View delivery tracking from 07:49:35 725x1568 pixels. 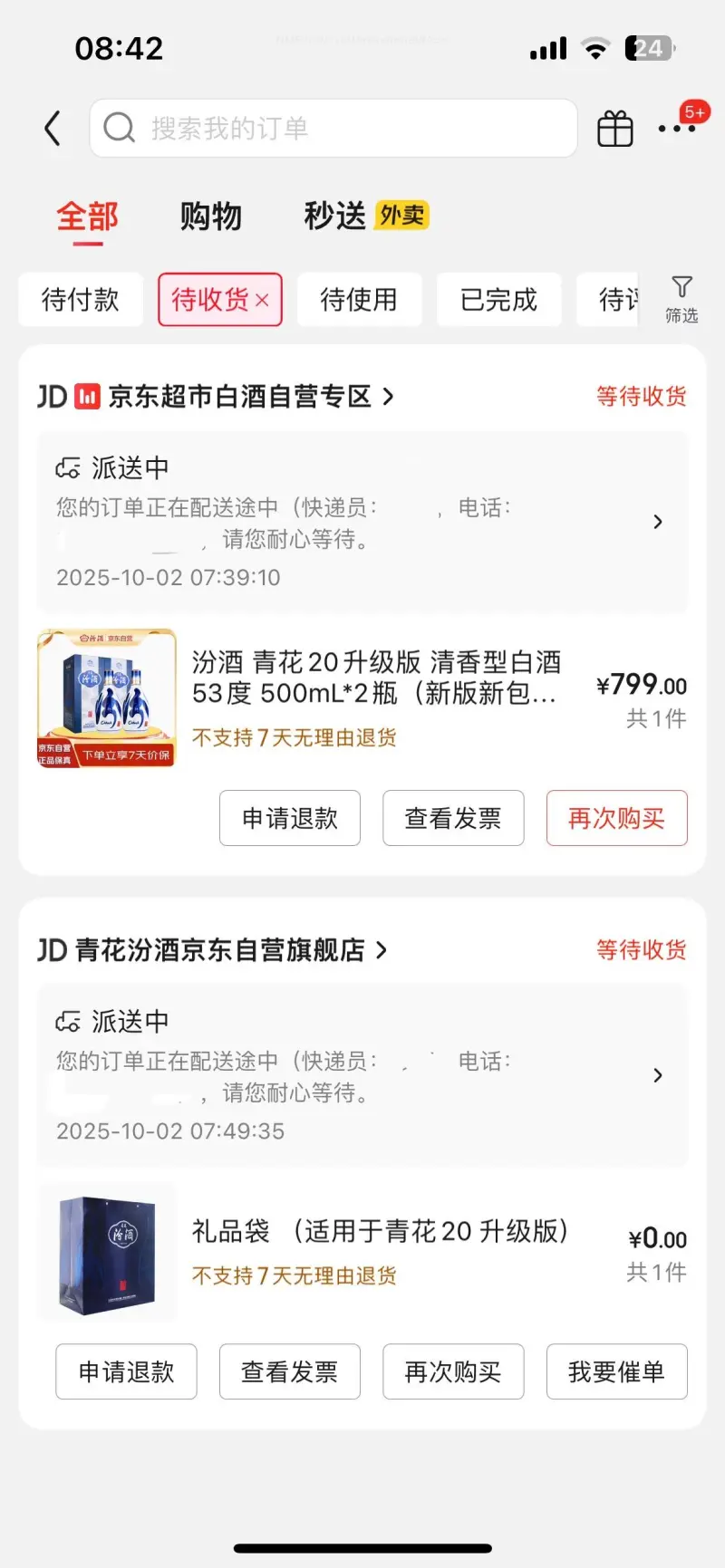coord(362,1076)
